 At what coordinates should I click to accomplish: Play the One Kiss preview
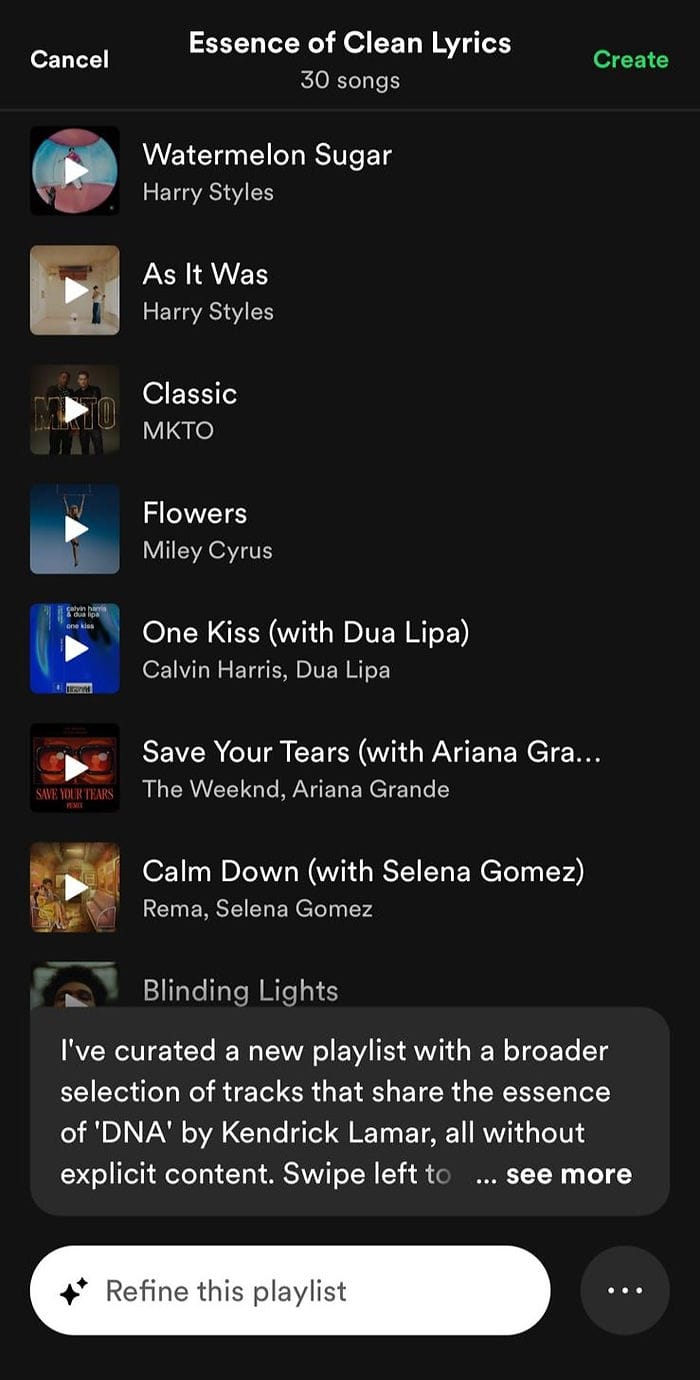(75, 648)
